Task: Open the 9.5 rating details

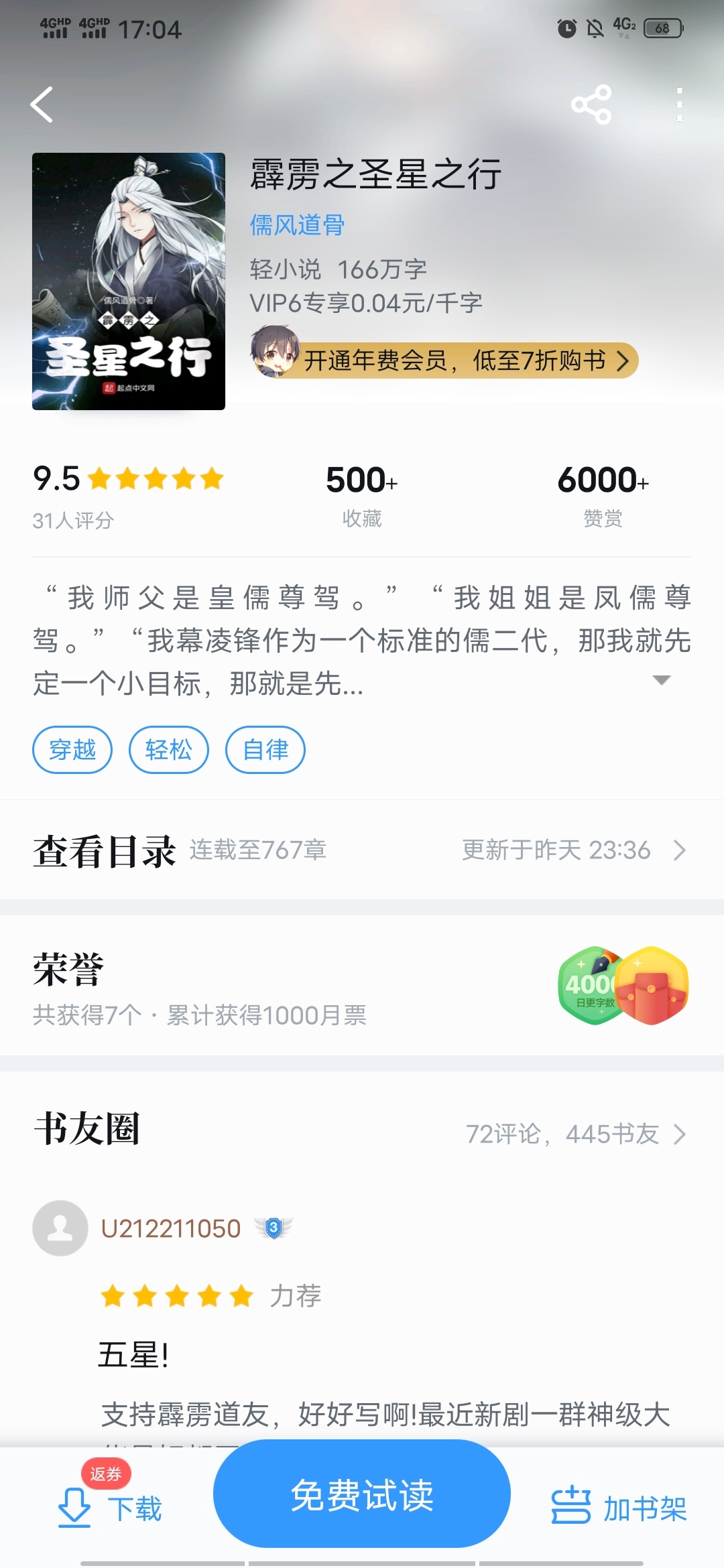Action: [127, 493]
